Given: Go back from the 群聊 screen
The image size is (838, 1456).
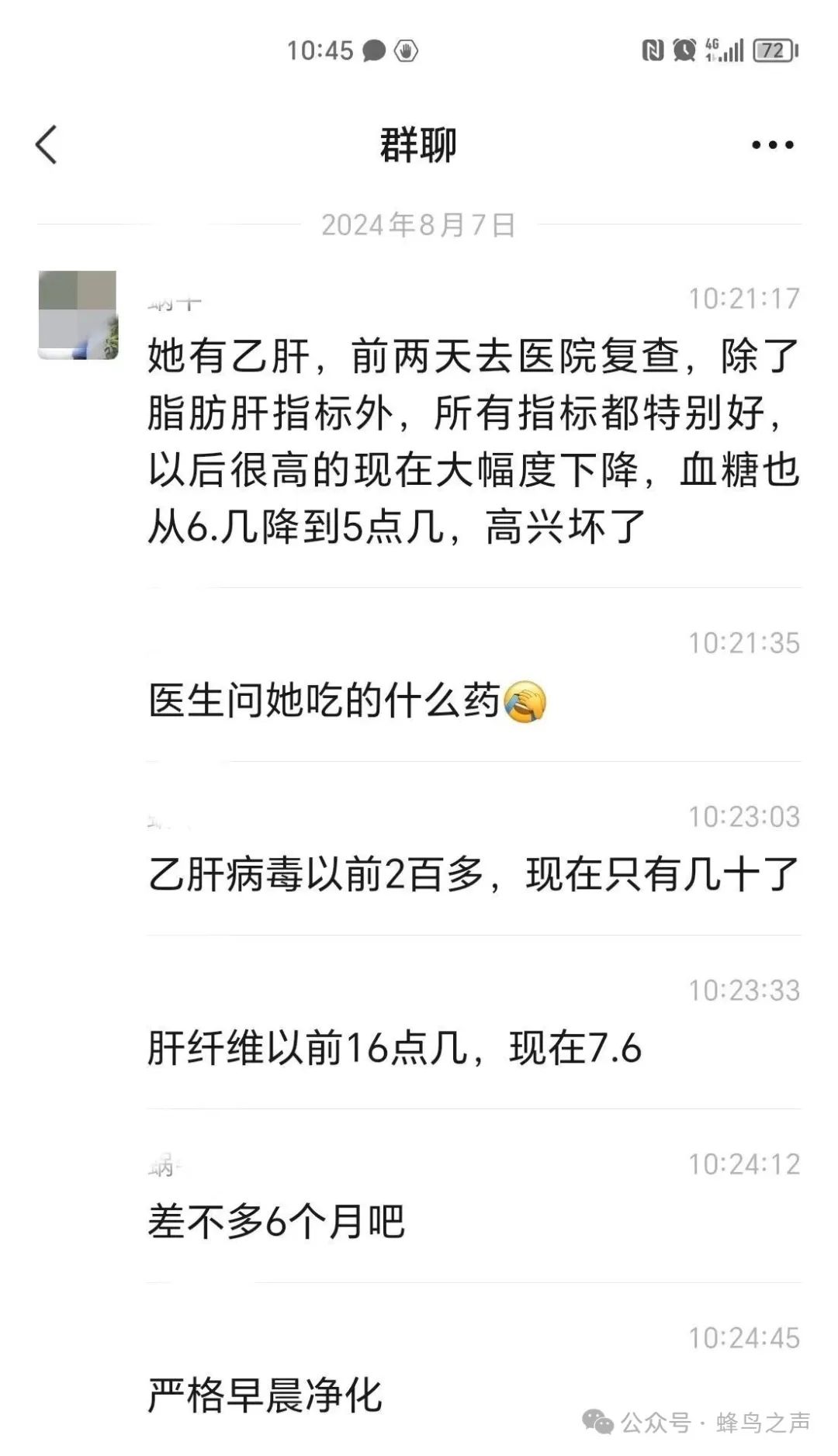Looking at the screenshot, I should (x=47, y=145).
